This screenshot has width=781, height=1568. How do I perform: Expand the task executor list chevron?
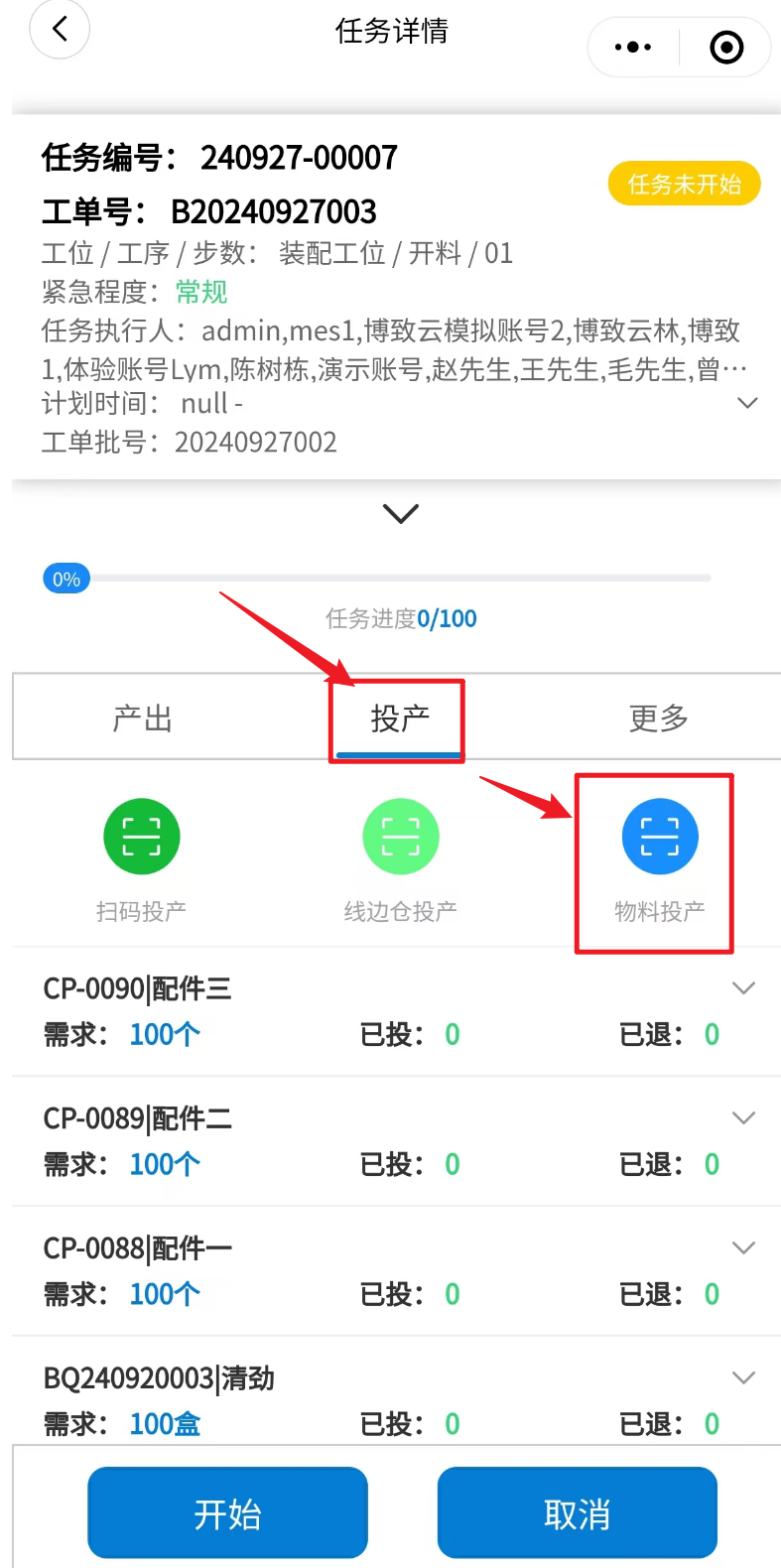pyautogui.click(x=748, y=403)
